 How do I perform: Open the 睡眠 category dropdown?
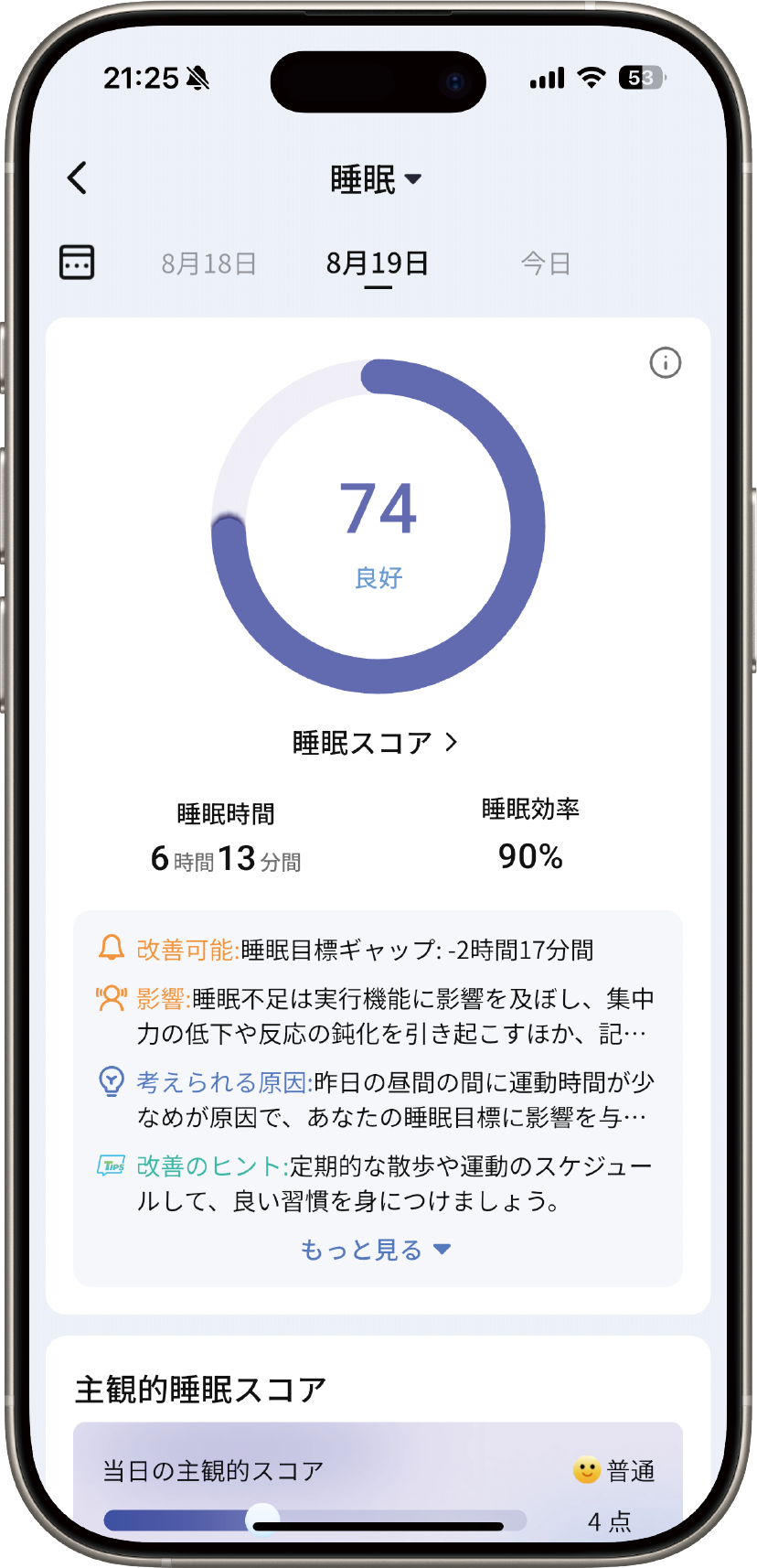point(376,179)
